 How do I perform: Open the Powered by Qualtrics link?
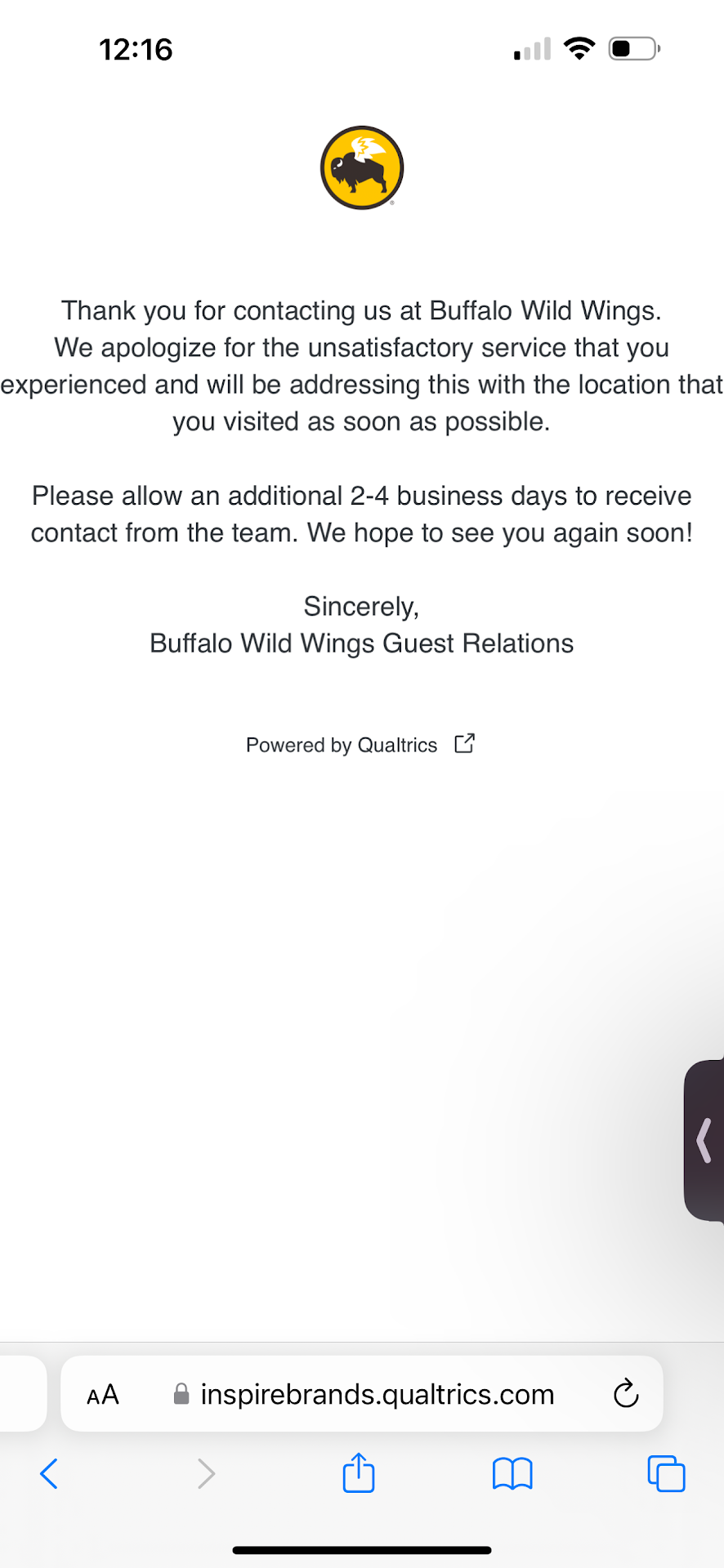coord(360,745)
